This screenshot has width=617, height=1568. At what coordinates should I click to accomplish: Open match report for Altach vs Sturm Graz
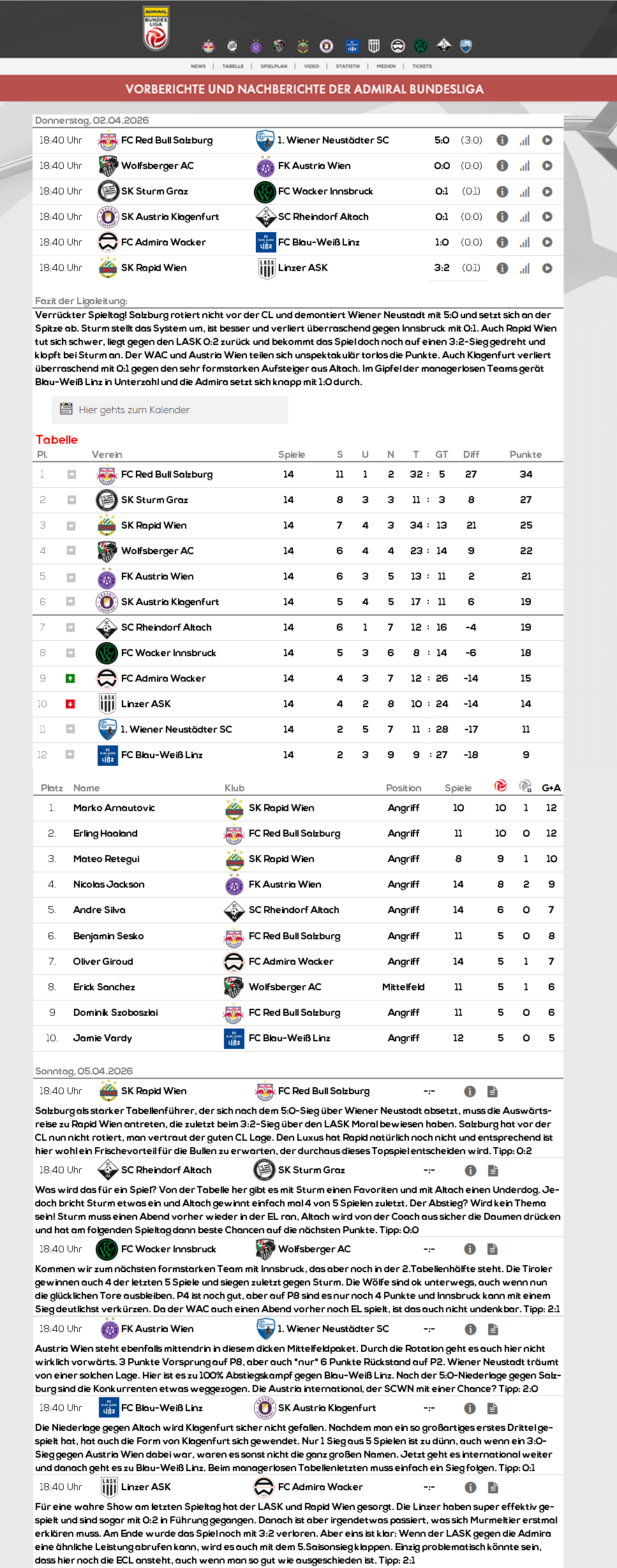coord(493,1170)
